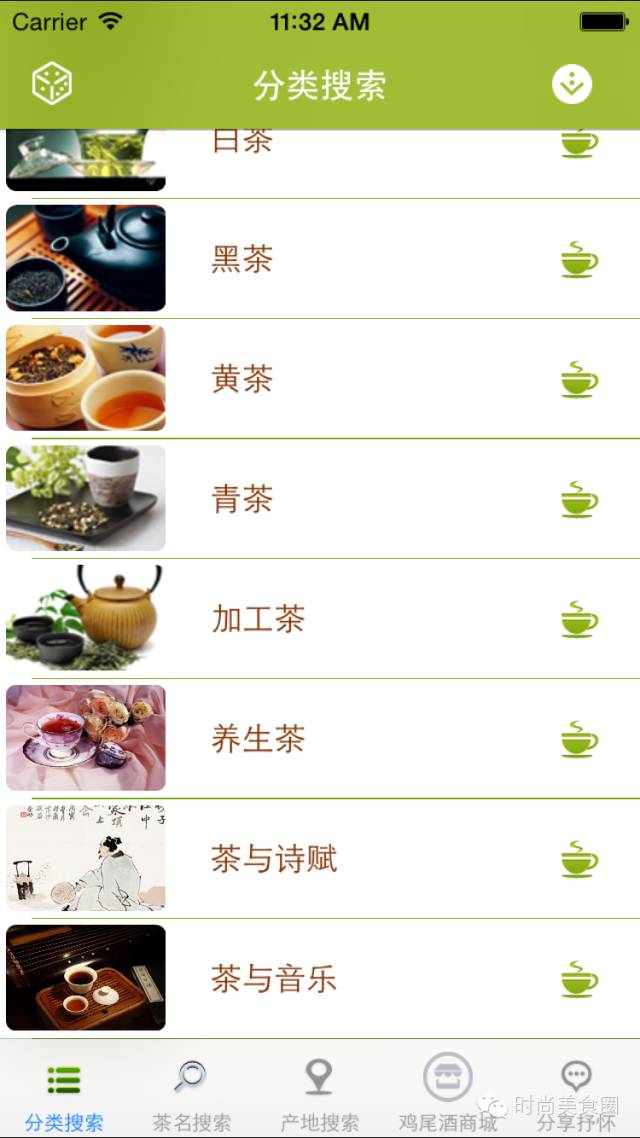Tap the teacup icon beside 黑茶
Image resolution: width=640 pixels, height=1138 pixels.
(580, 260)
